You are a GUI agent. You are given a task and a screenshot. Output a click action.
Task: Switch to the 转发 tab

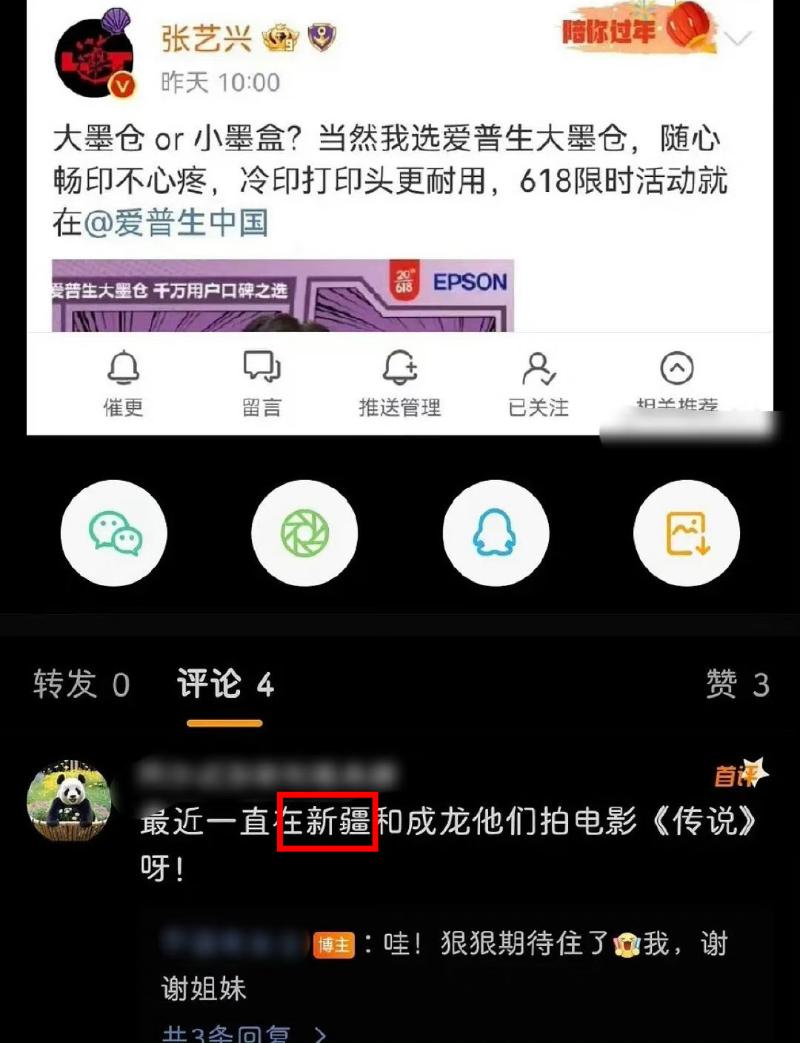point(81,685)
